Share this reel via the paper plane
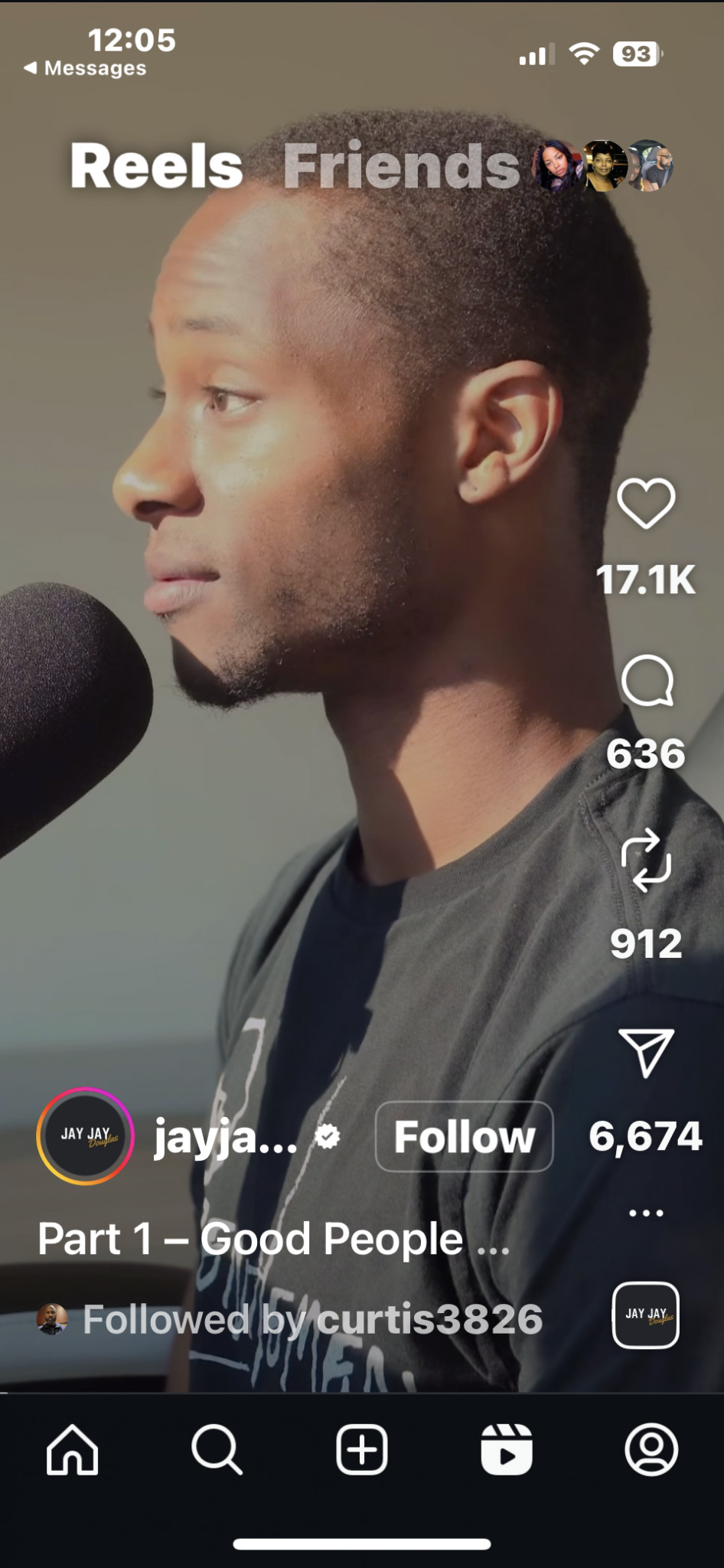The width and height of the screenshot is (724, 1568). [646, 1052]
